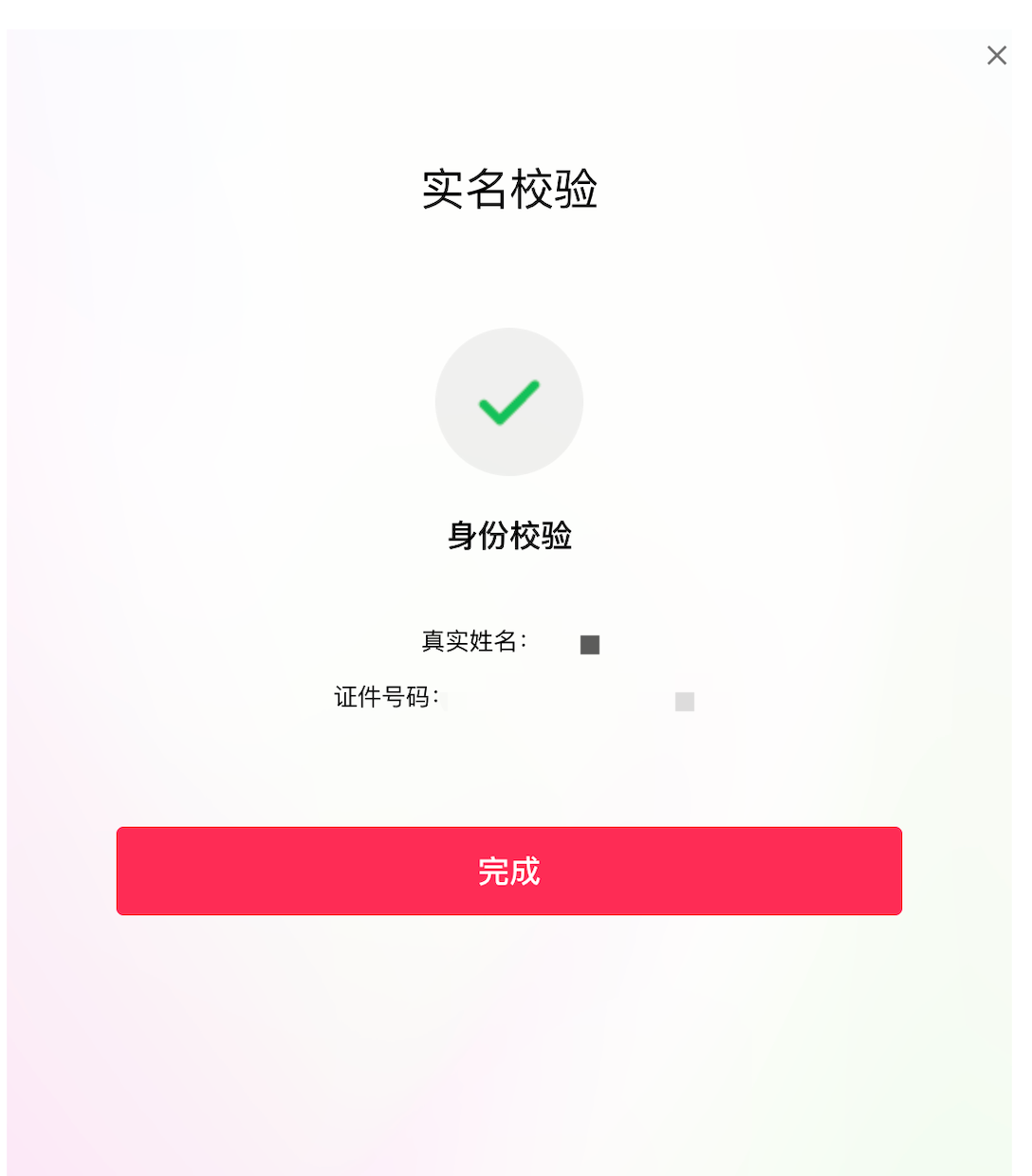The width and height of the screenshot is (1032, 1176).
Task: Click the 实名校验 dialog title
Action: (509, 190)
